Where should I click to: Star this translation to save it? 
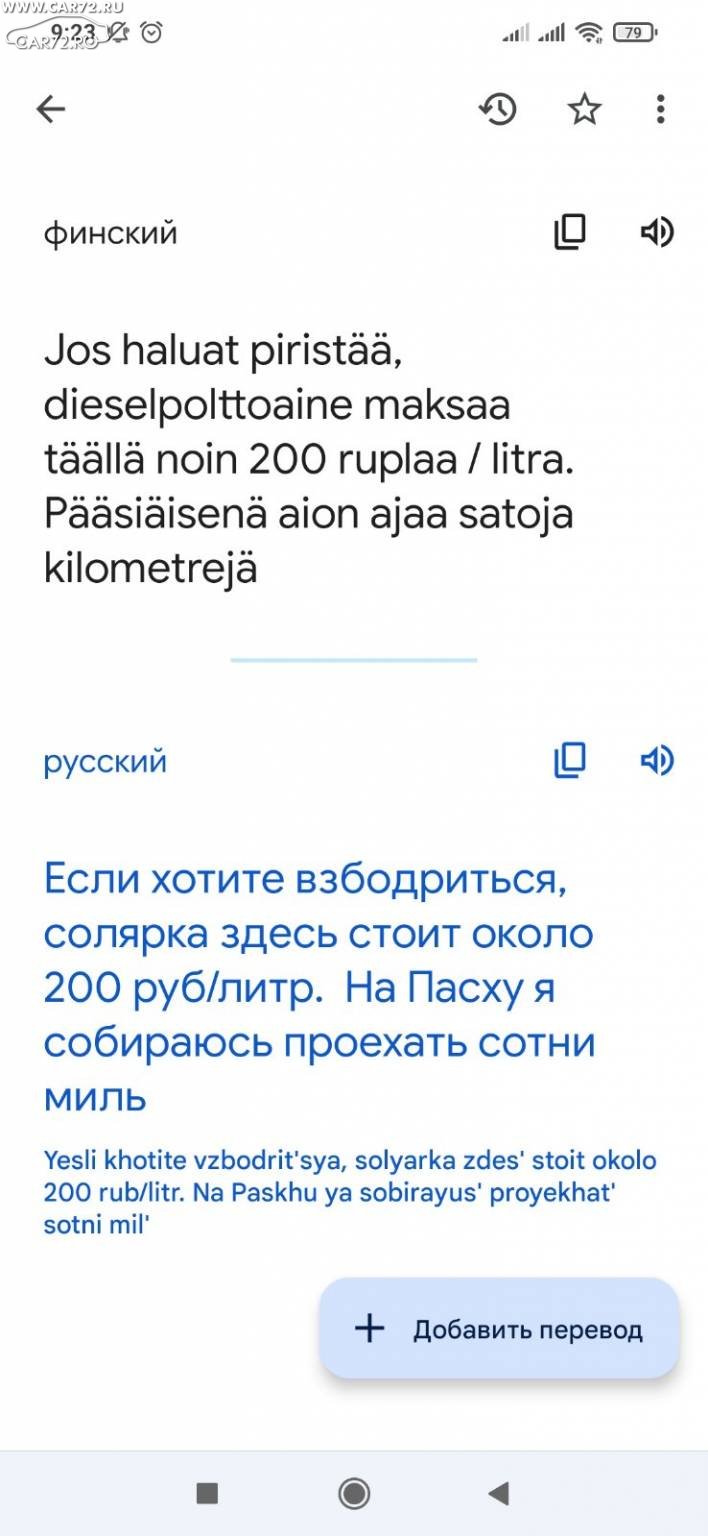(585, 109)
